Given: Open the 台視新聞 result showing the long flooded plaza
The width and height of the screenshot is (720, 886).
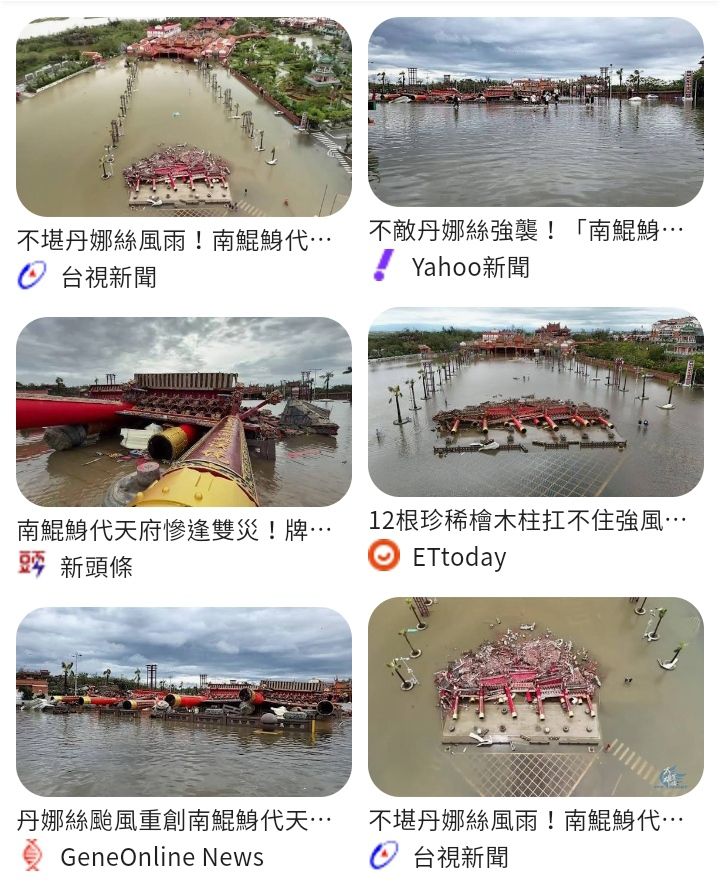Looking at the screenshot, I should coord(183,117).
